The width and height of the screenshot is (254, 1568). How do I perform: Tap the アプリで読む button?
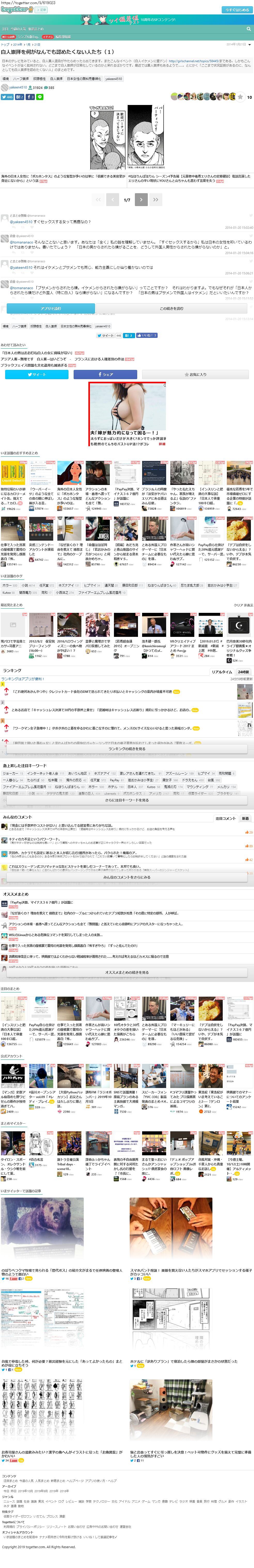tap(51, 308)
